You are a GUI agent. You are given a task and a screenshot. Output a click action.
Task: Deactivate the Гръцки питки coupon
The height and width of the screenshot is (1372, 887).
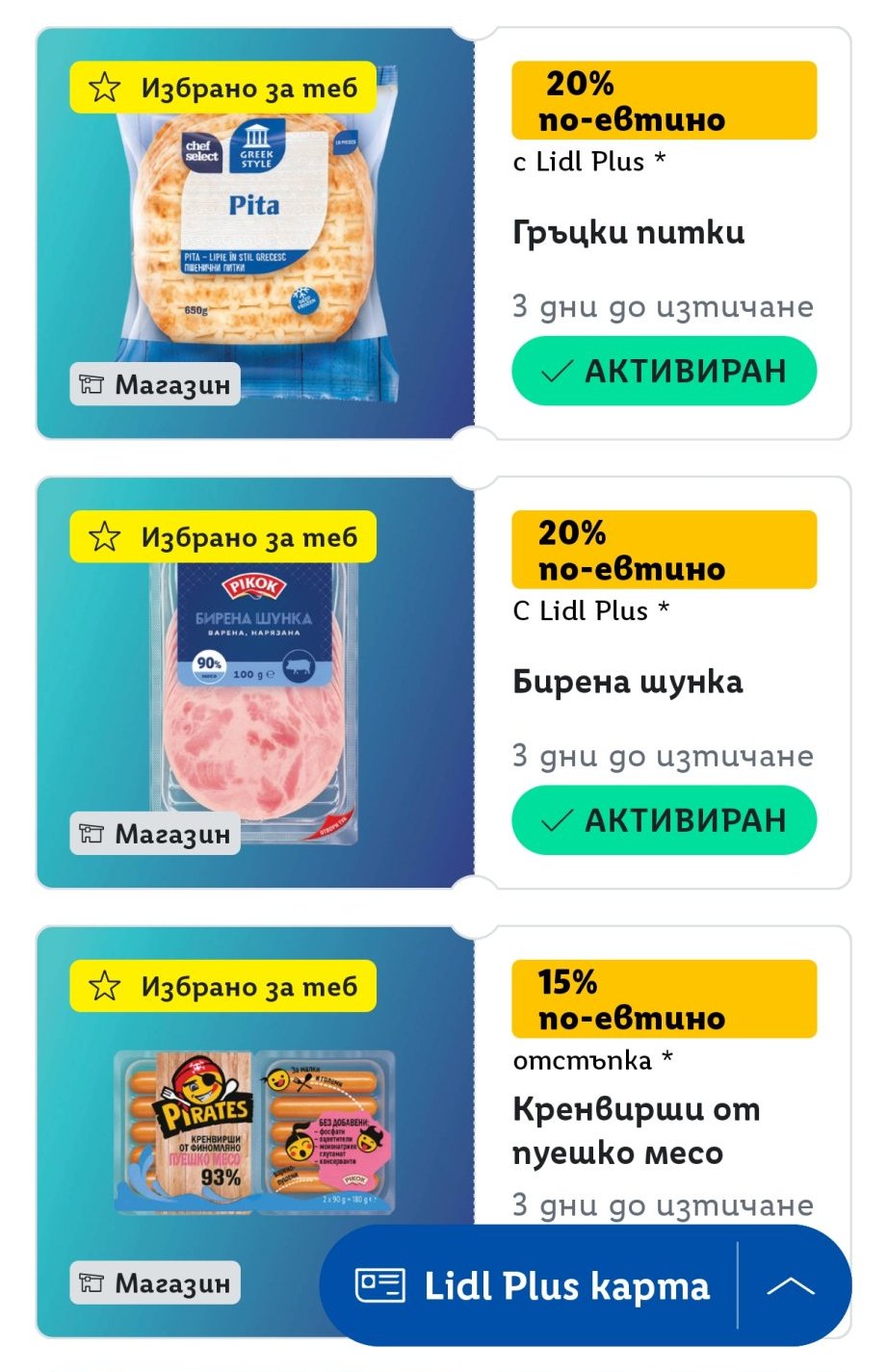[x=664, y=371]
